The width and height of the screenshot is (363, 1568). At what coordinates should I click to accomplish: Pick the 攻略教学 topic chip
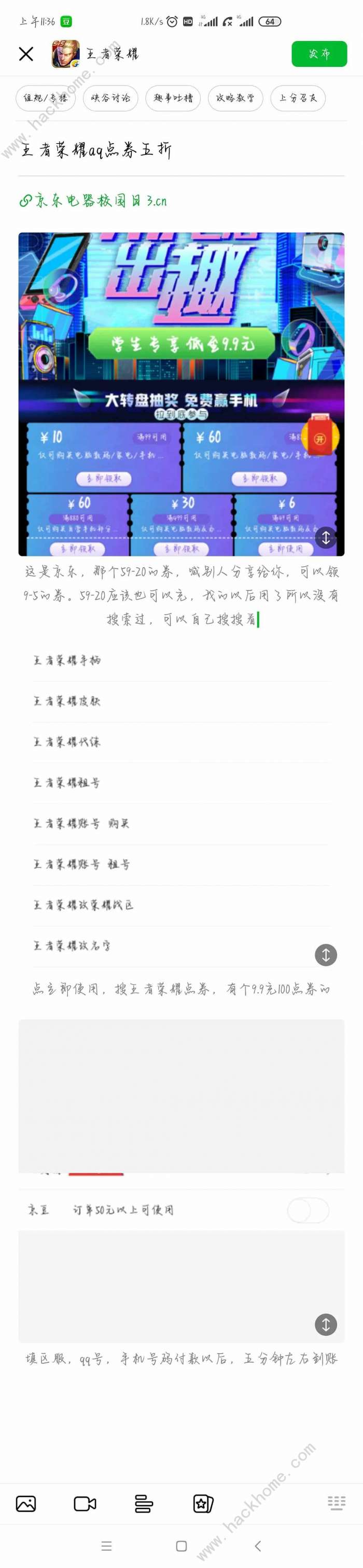click(x=235, y=98)
